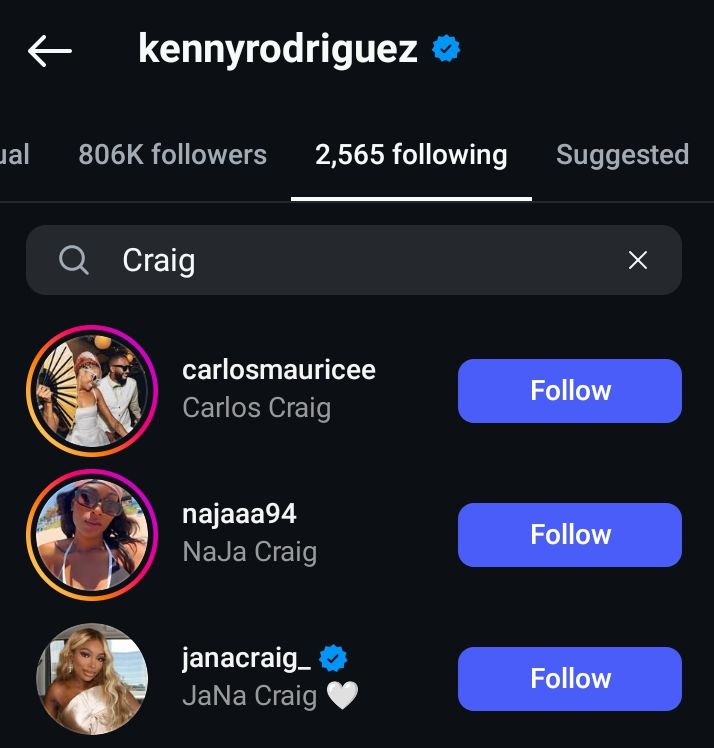This screenshot has width=714, height=748.
Task: Open janacraig_ profile picture
Action: click(x=92, y=679)
